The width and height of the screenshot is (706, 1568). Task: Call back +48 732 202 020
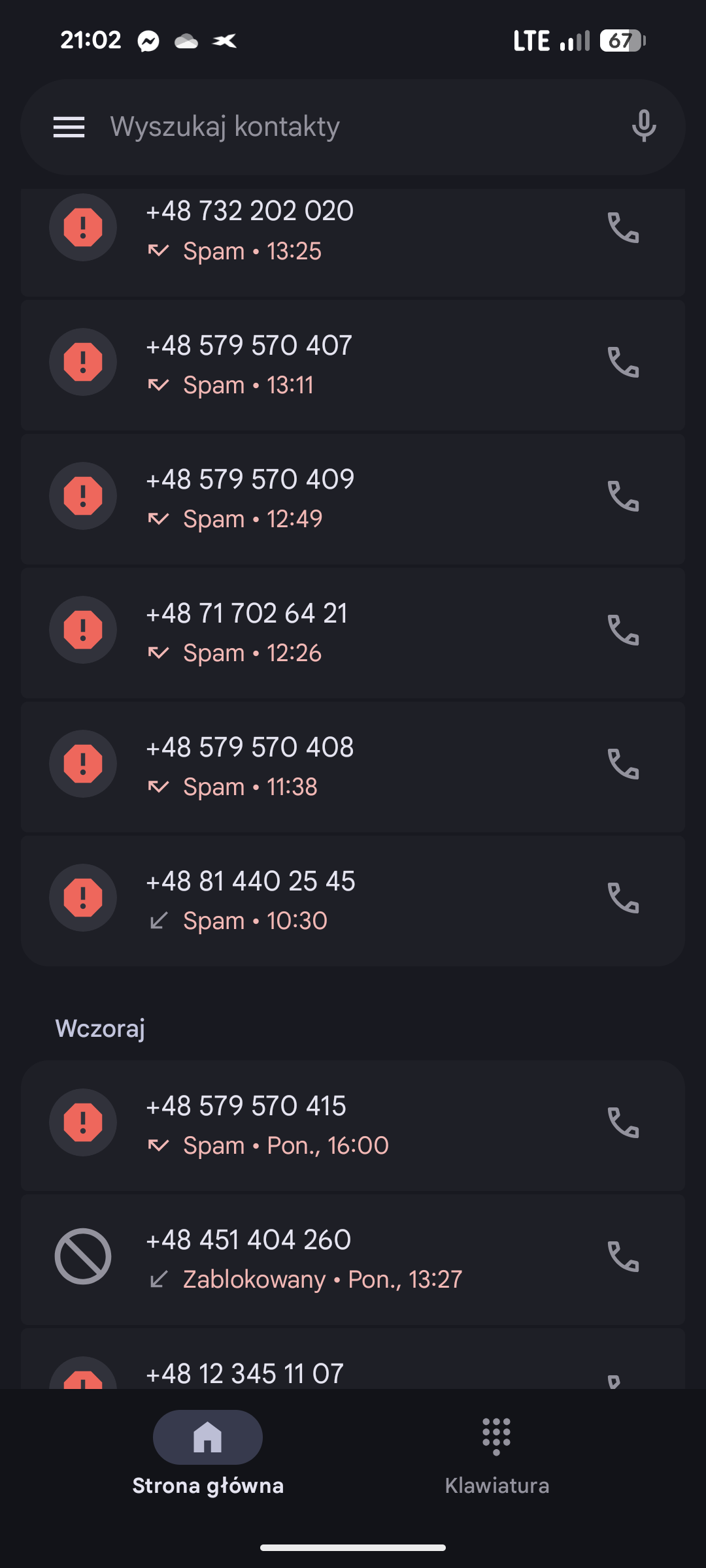click(623, 228)
